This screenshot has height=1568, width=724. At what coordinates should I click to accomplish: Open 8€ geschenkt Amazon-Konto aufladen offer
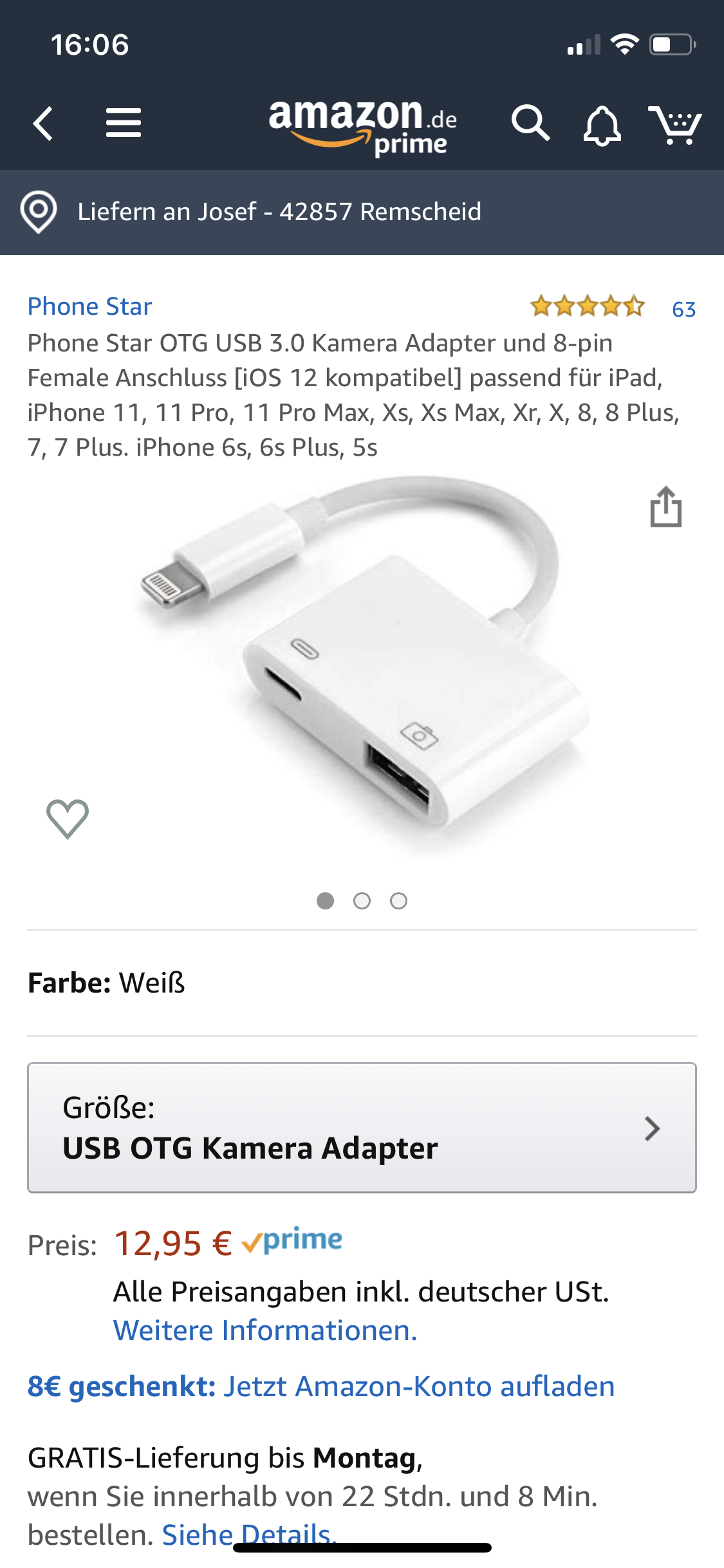click(x=320, y=1386)
